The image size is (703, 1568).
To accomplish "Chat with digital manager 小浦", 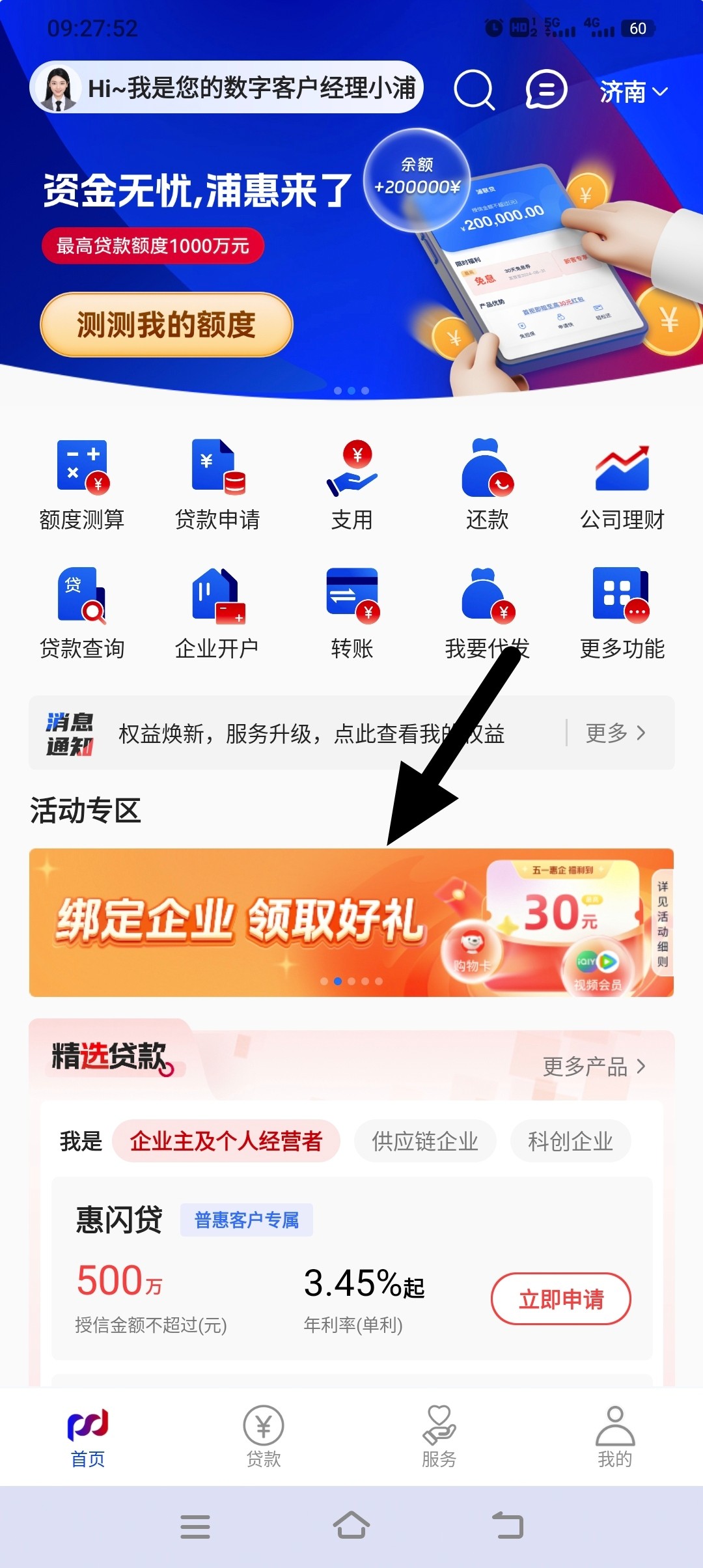I will (x=227, y=87).
